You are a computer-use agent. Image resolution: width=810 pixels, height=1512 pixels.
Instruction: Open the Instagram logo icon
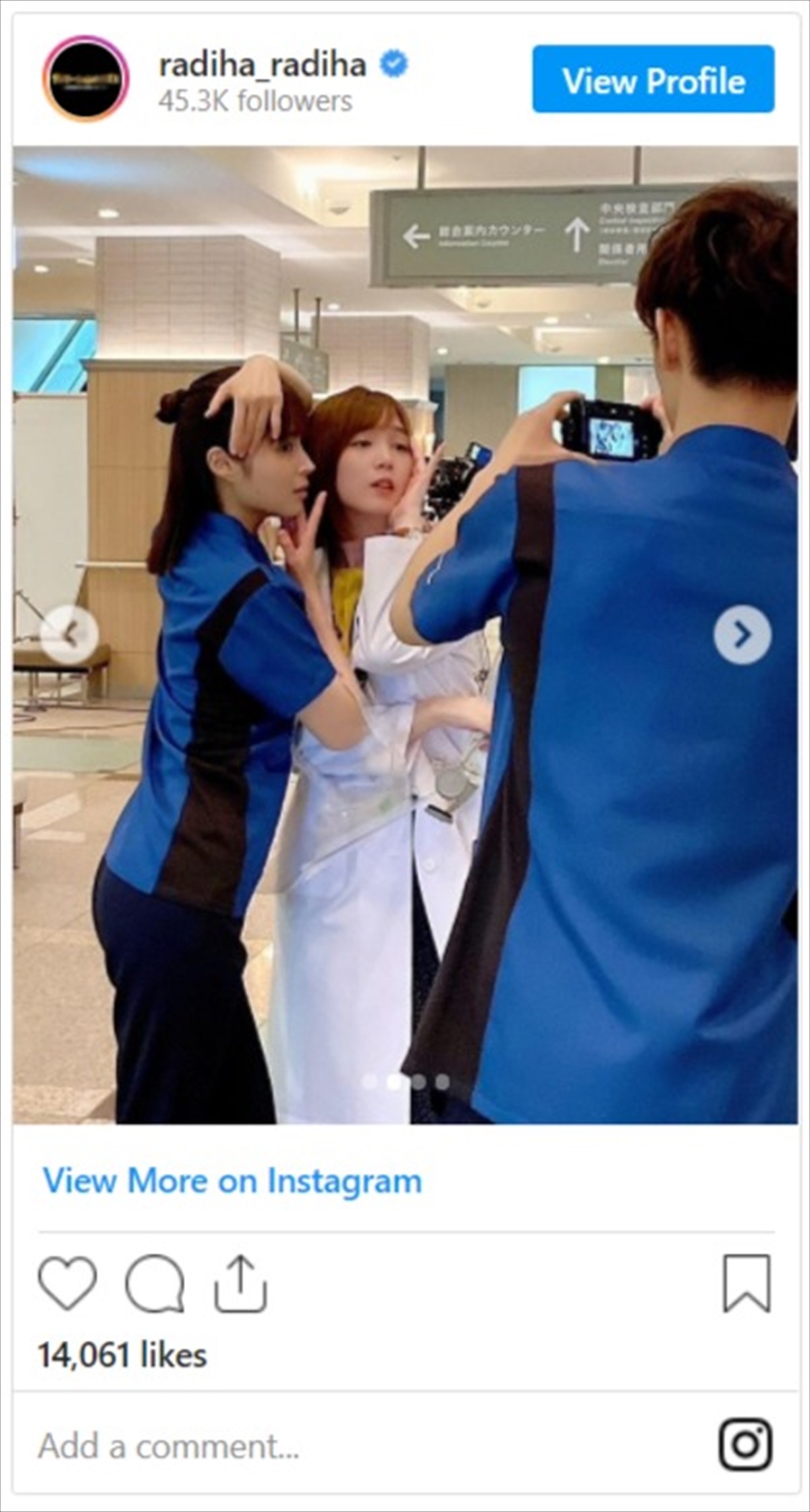[x=745, y=1444]
